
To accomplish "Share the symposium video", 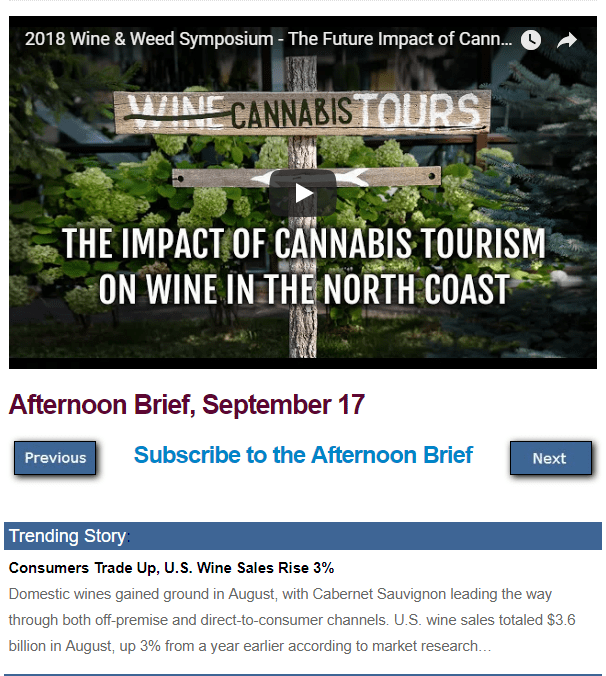I will pyautogui.click(x=567, y=40).
